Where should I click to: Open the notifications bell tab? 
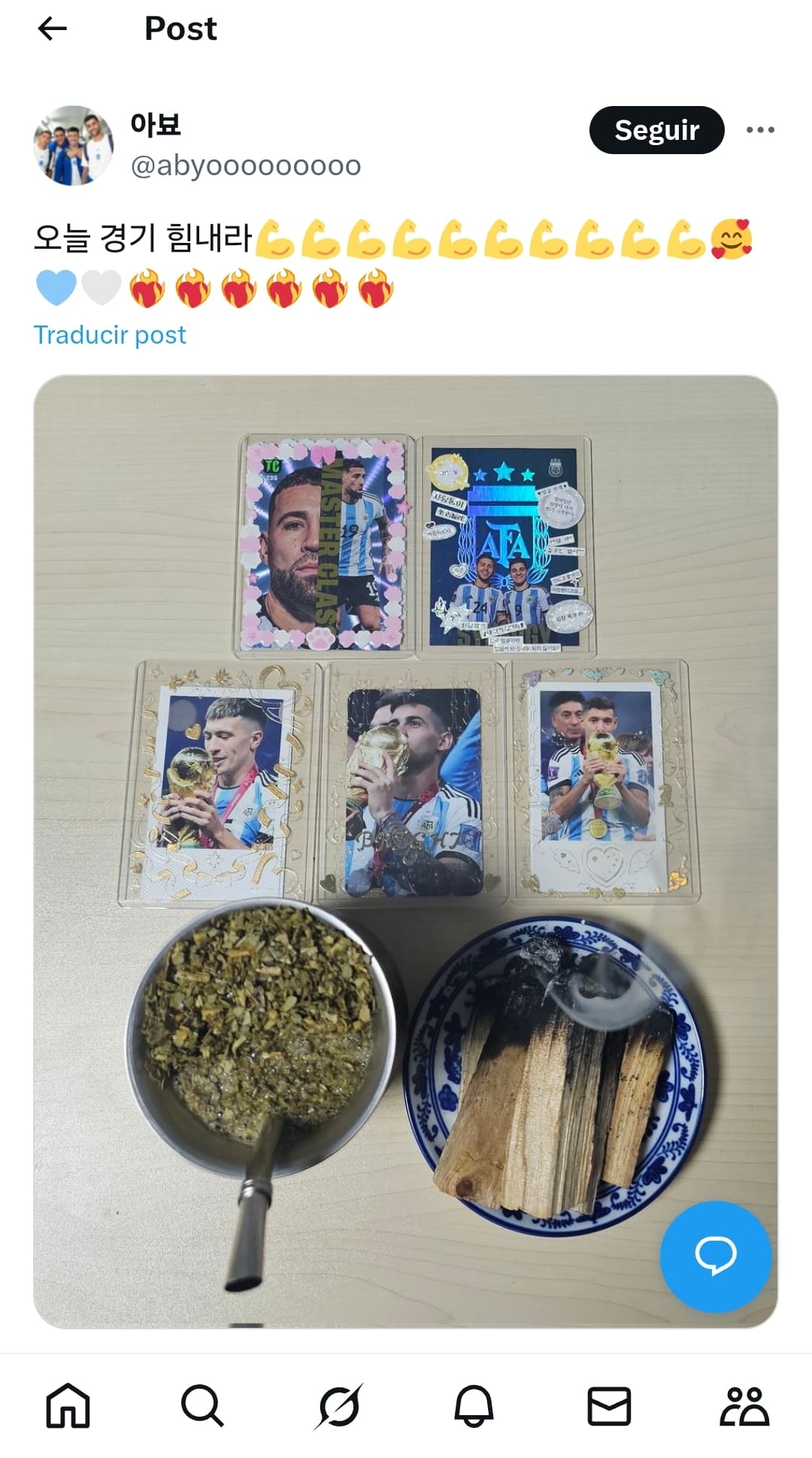click(474, 1405)
